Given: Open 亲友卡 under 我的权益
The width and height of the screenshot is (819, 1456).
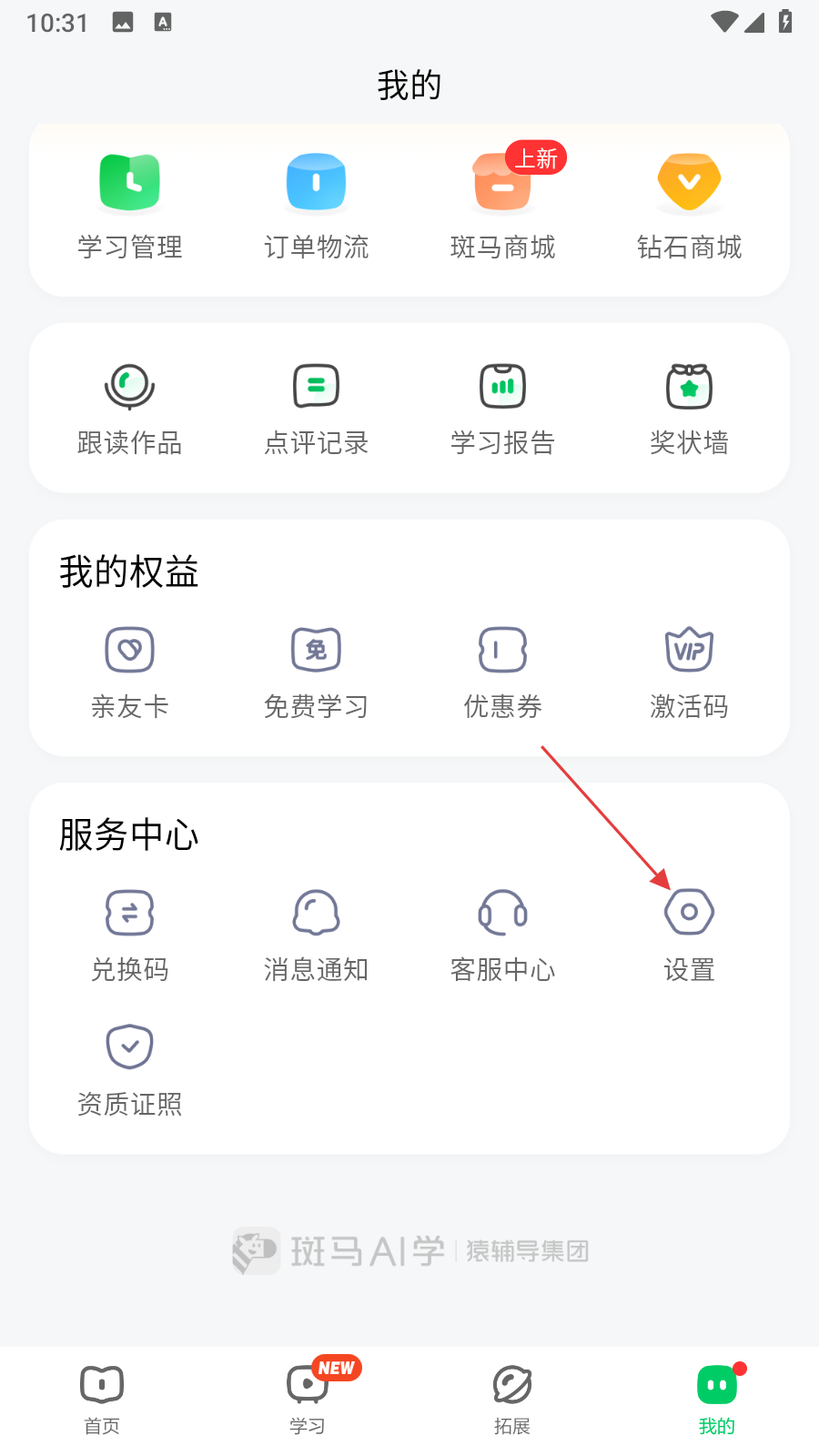Looking at the screenshot, I should coord(130,672).
